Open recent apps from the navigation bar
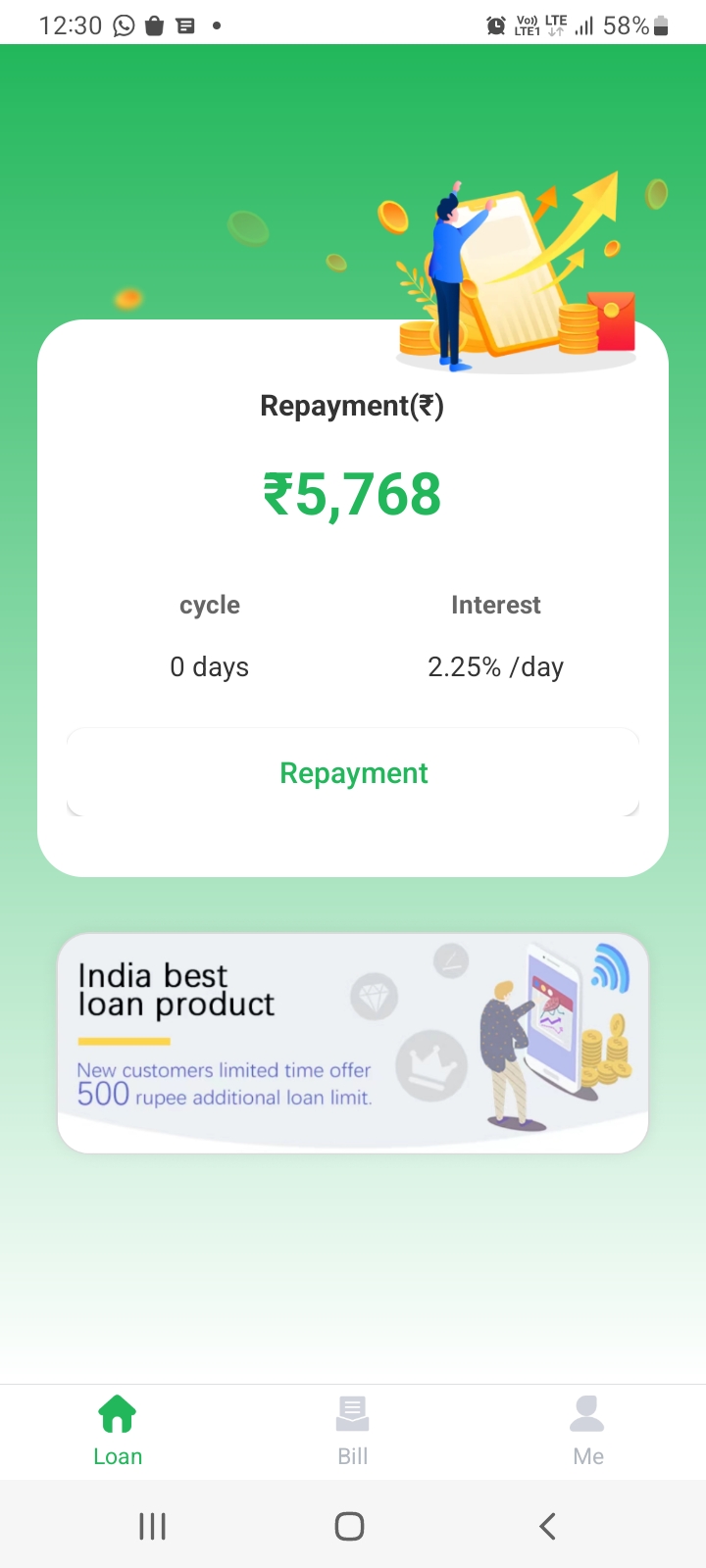This screenshot has width=706, height=1568. (x=153, y=1526)
